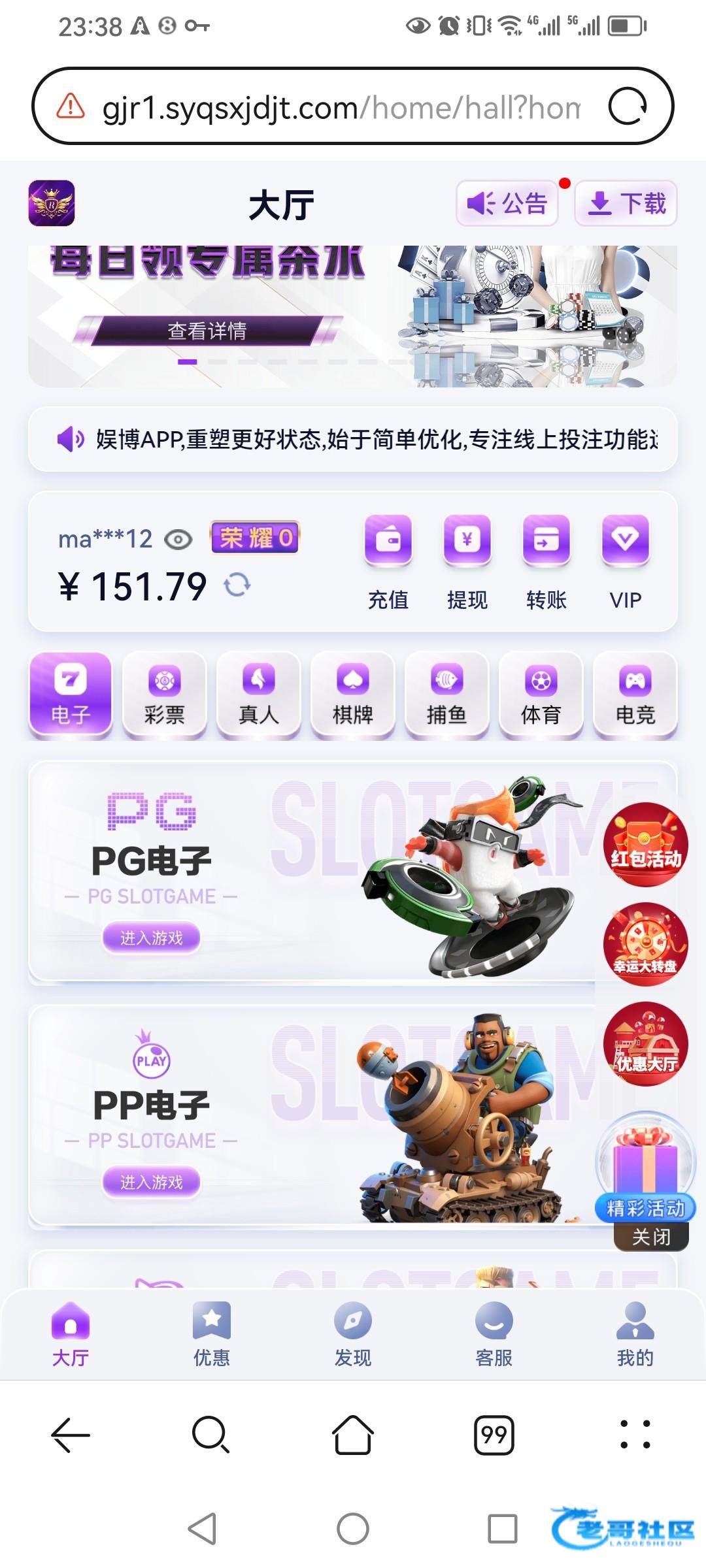This screenshot has height=1568, width=706.
Task: Enter the PP电子 slot game
Action: coord(151,1182)
